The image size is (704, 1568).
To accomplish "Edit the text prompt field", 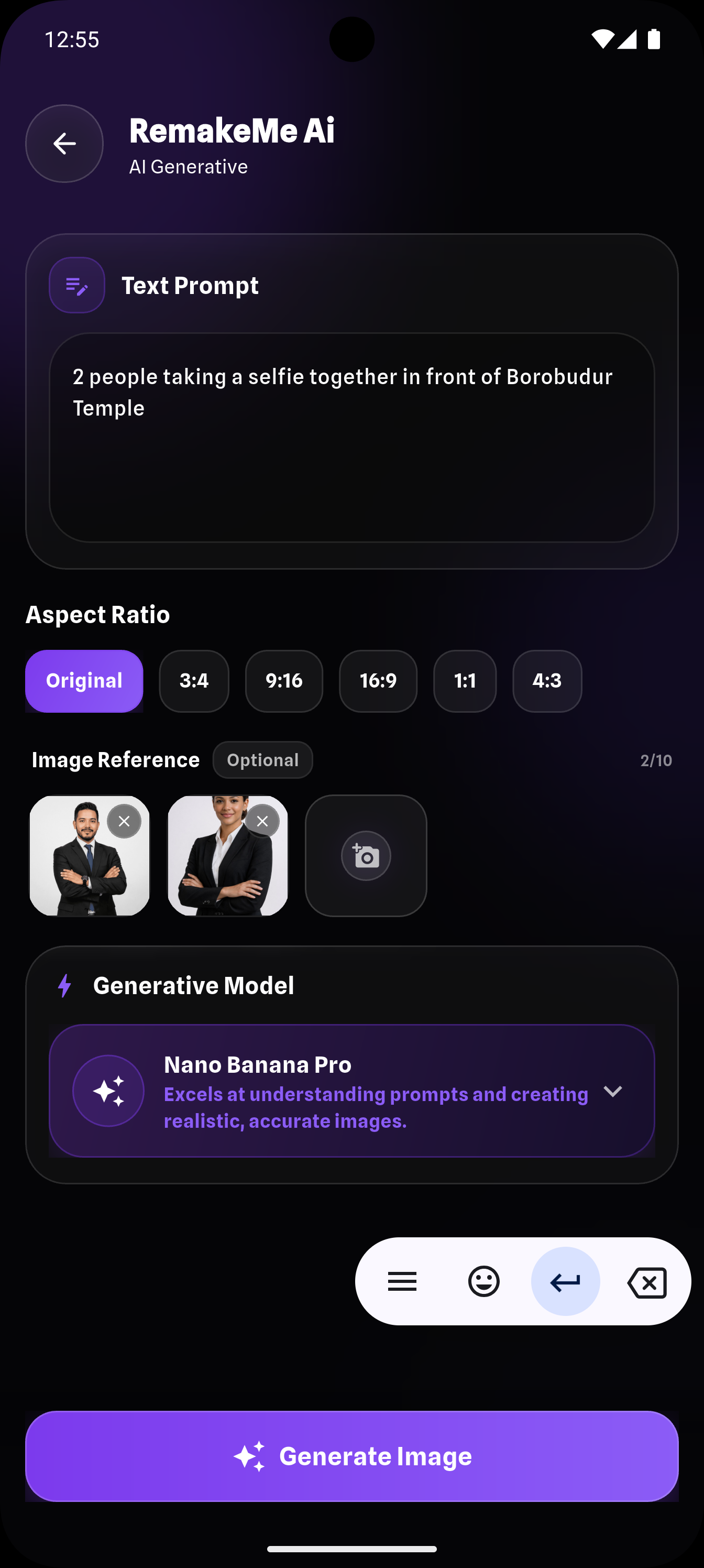I will click(351, 437).
